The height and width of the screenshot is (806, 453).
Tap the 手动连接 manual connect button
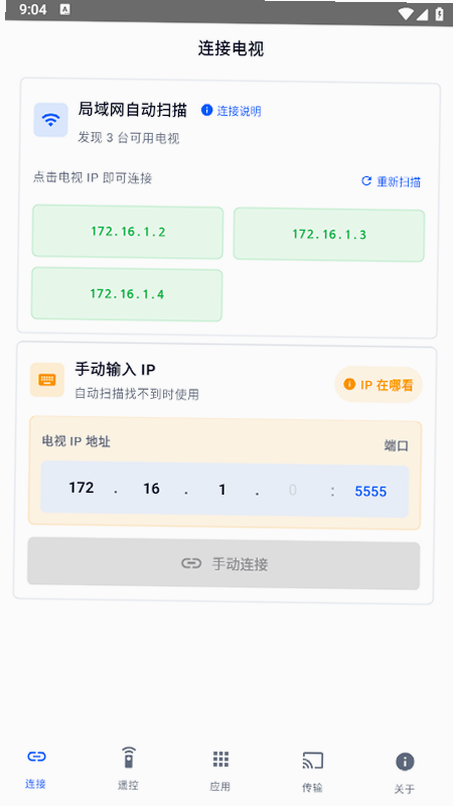(x=224, y=564)
